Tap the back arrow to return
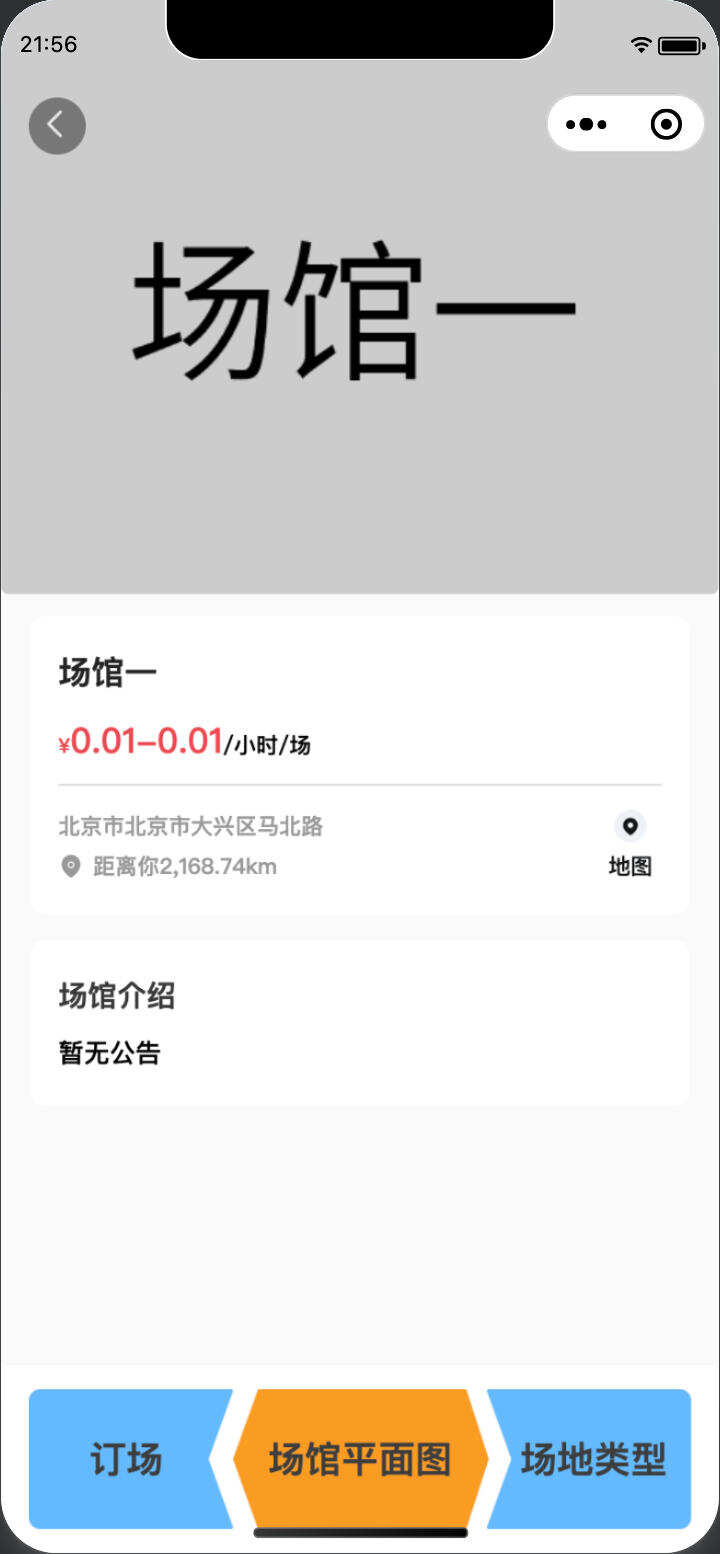Image resolution: width=720 pixels, height=1554 pixels. (57, 125)
